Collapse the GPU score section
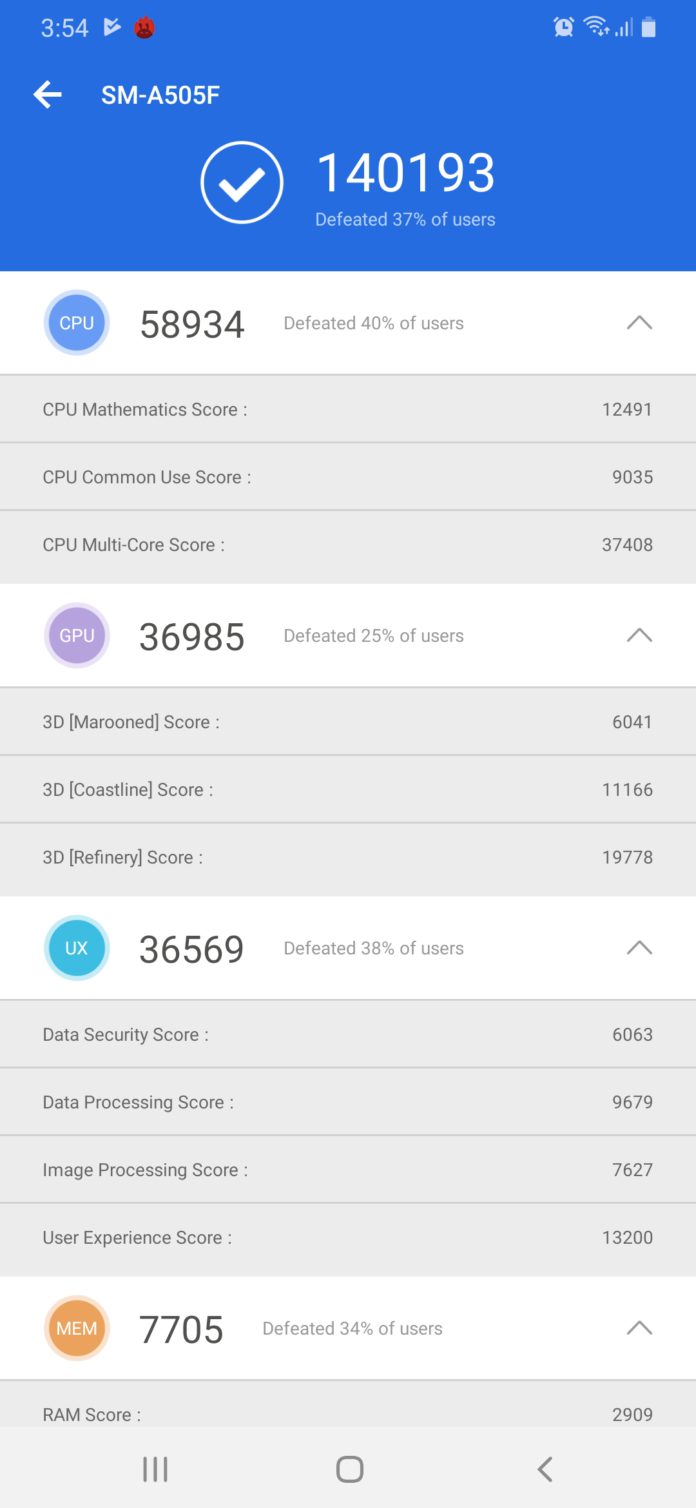The image size is (696, 1508). click(x=639, y=635)
